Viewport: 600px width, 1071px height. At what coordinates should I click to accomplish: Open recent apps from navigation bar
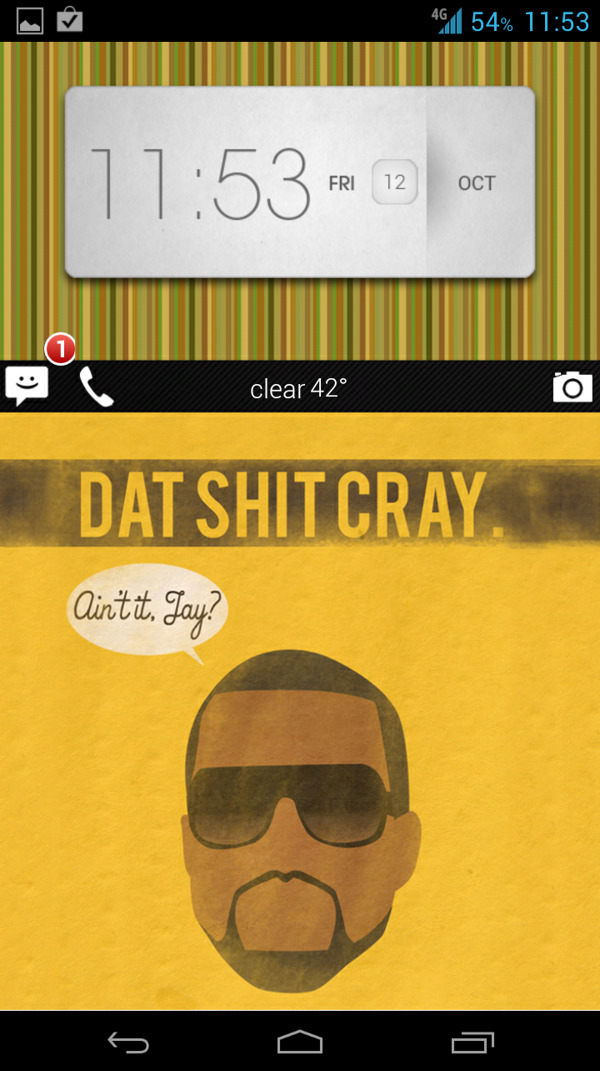472,1043
